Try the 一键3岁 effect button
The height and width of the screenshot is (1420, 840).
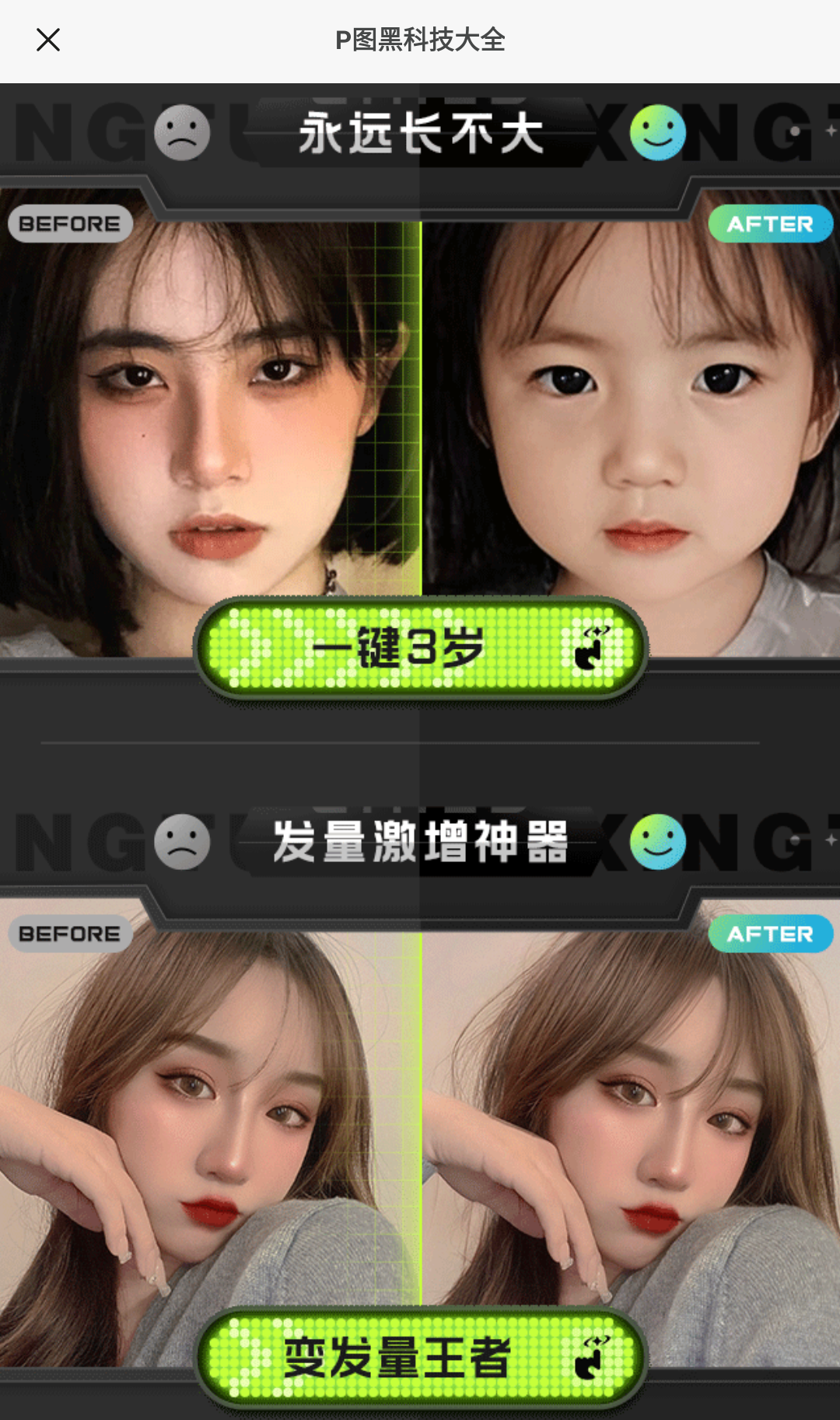click(420, 648)
